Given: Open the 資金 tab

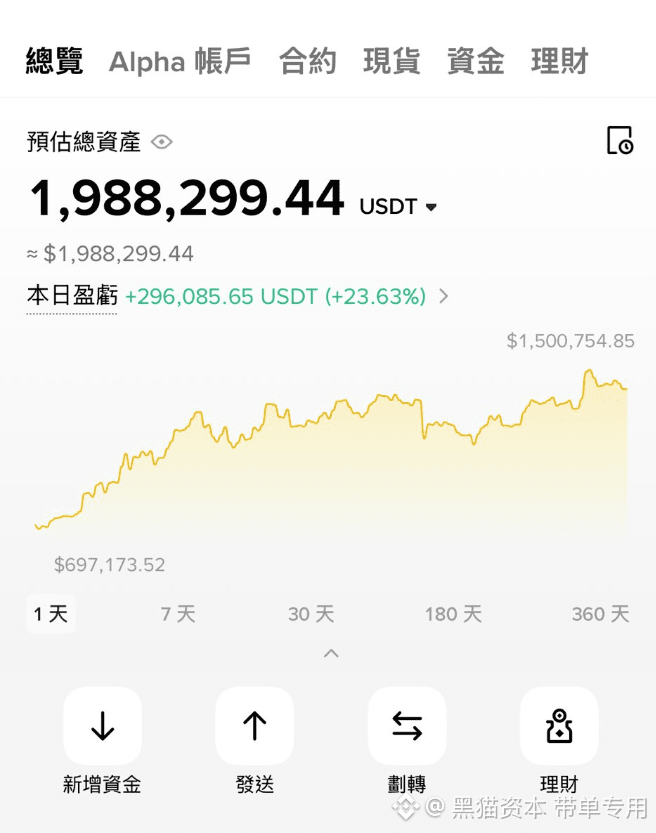Looking at the screenshot, I should click(476, 61).
